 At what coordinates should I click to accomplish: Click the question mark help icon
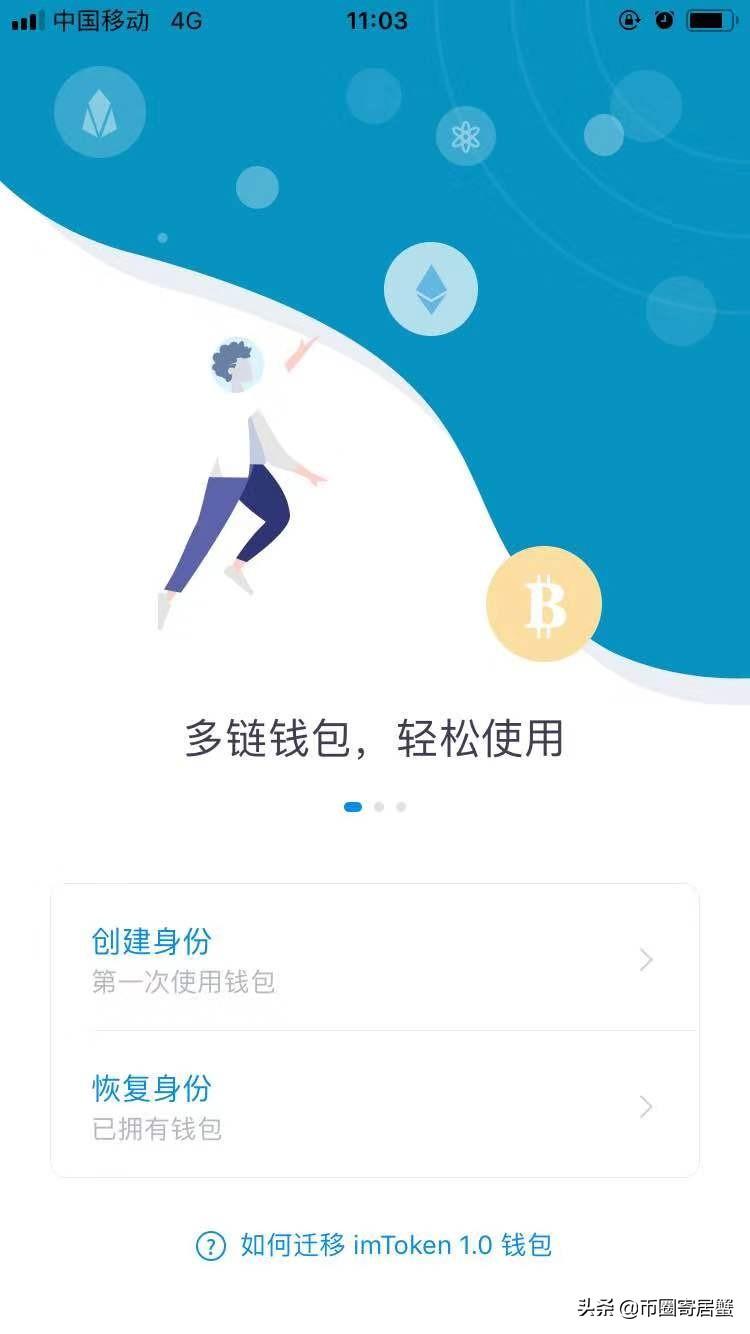coord(210,1246)
